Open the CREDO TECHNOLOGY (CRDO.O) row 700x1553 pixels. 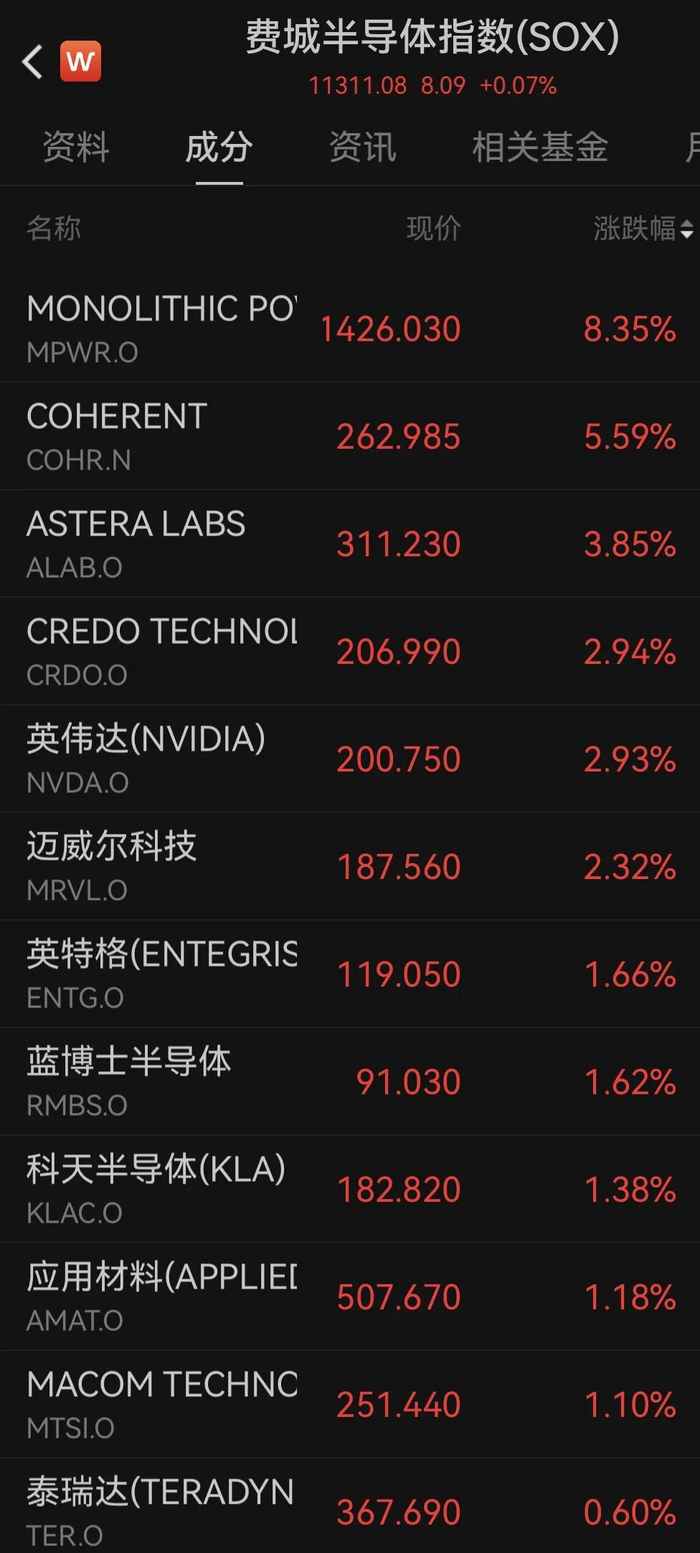[350, 651]
